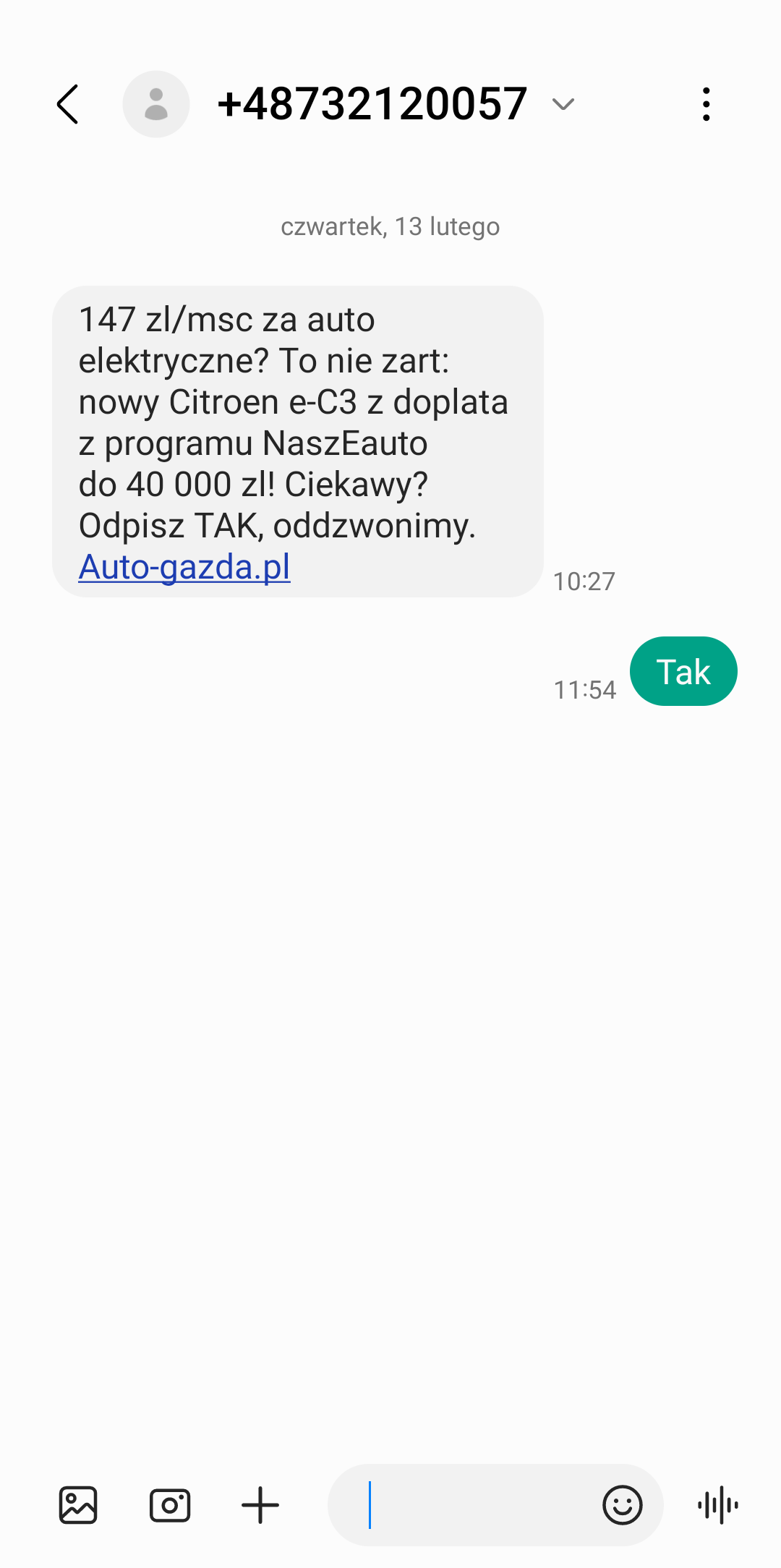This screenshot has width=781, height=1568.
Task: Open the plus attachment options
Action: (260, 1505)
